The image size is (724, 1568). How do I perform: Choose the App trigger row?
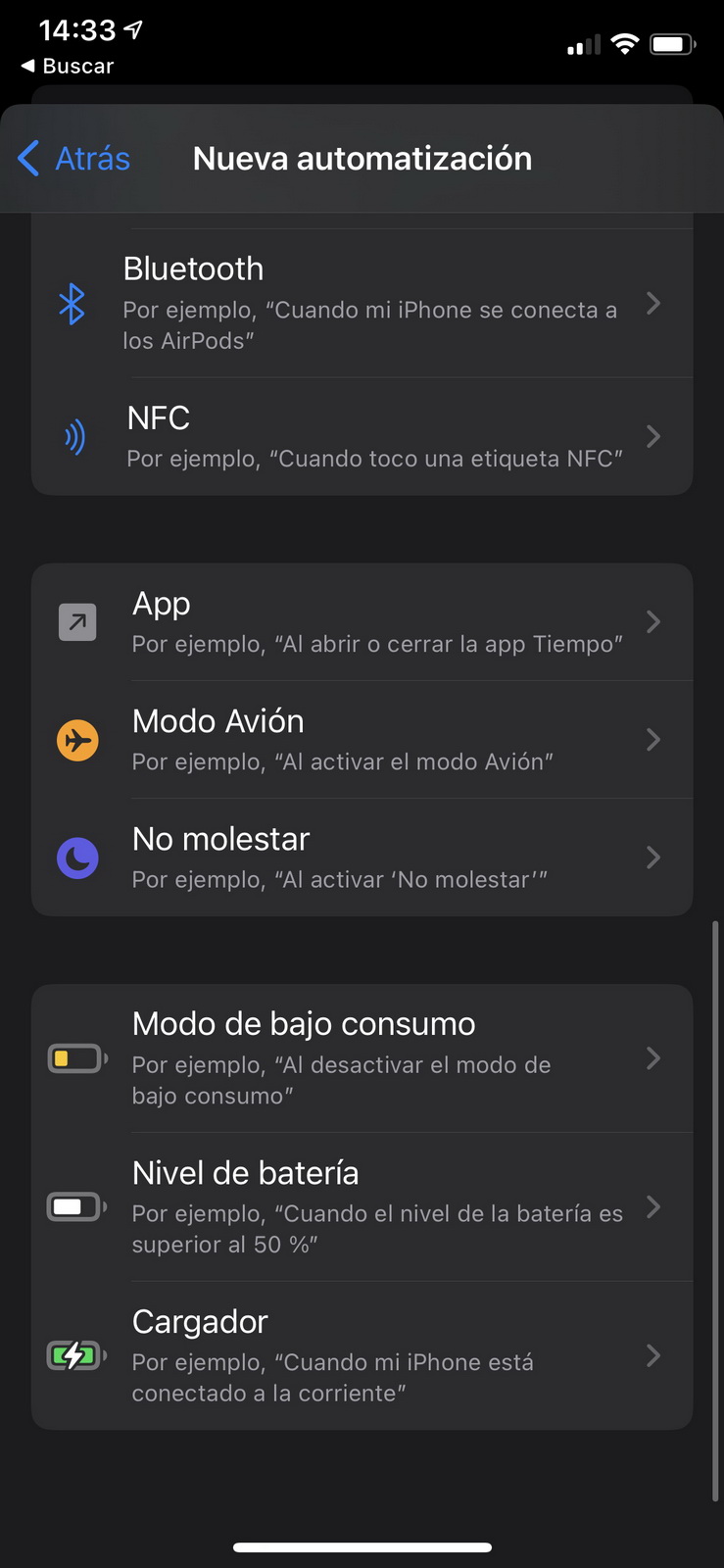362,621
